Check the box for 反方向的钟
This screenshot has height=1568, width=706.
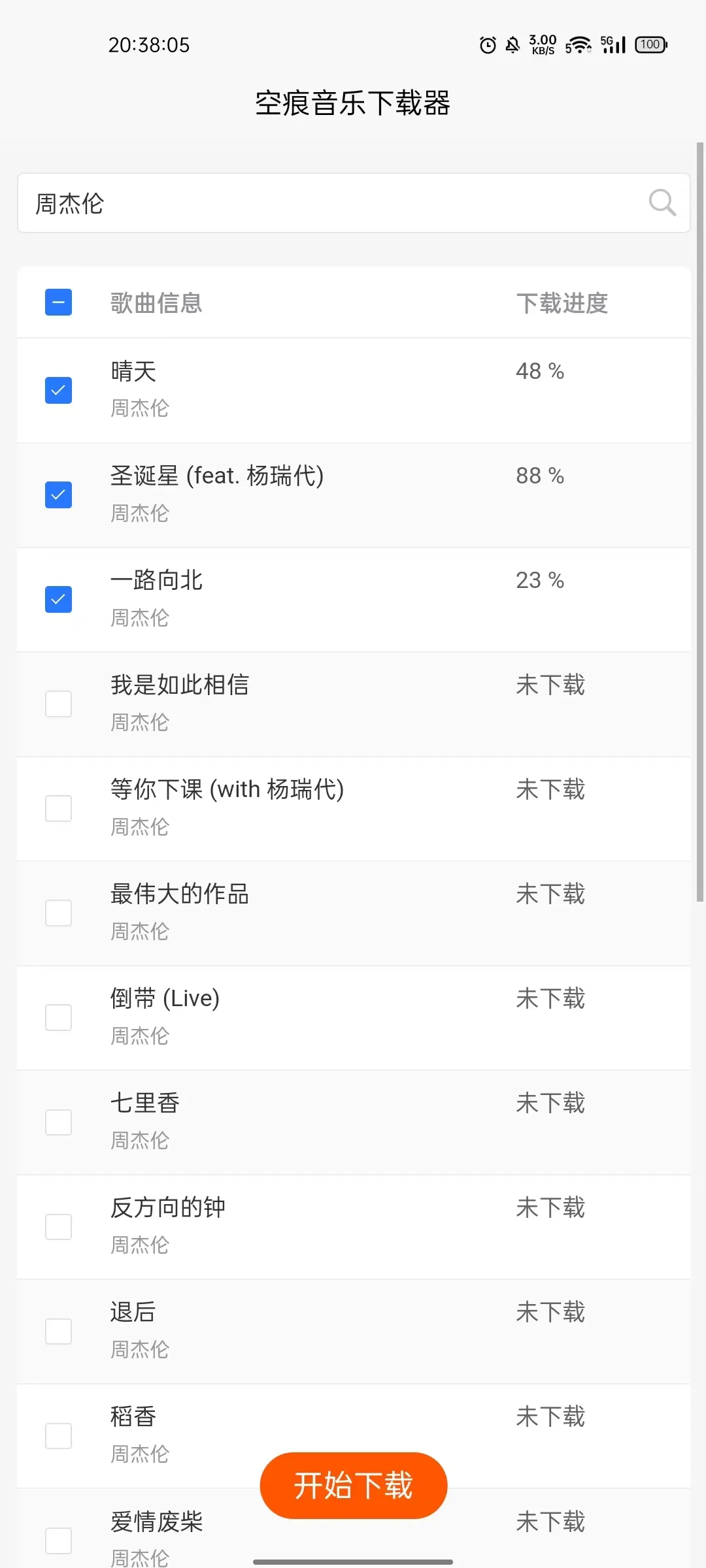[58, 1227]
